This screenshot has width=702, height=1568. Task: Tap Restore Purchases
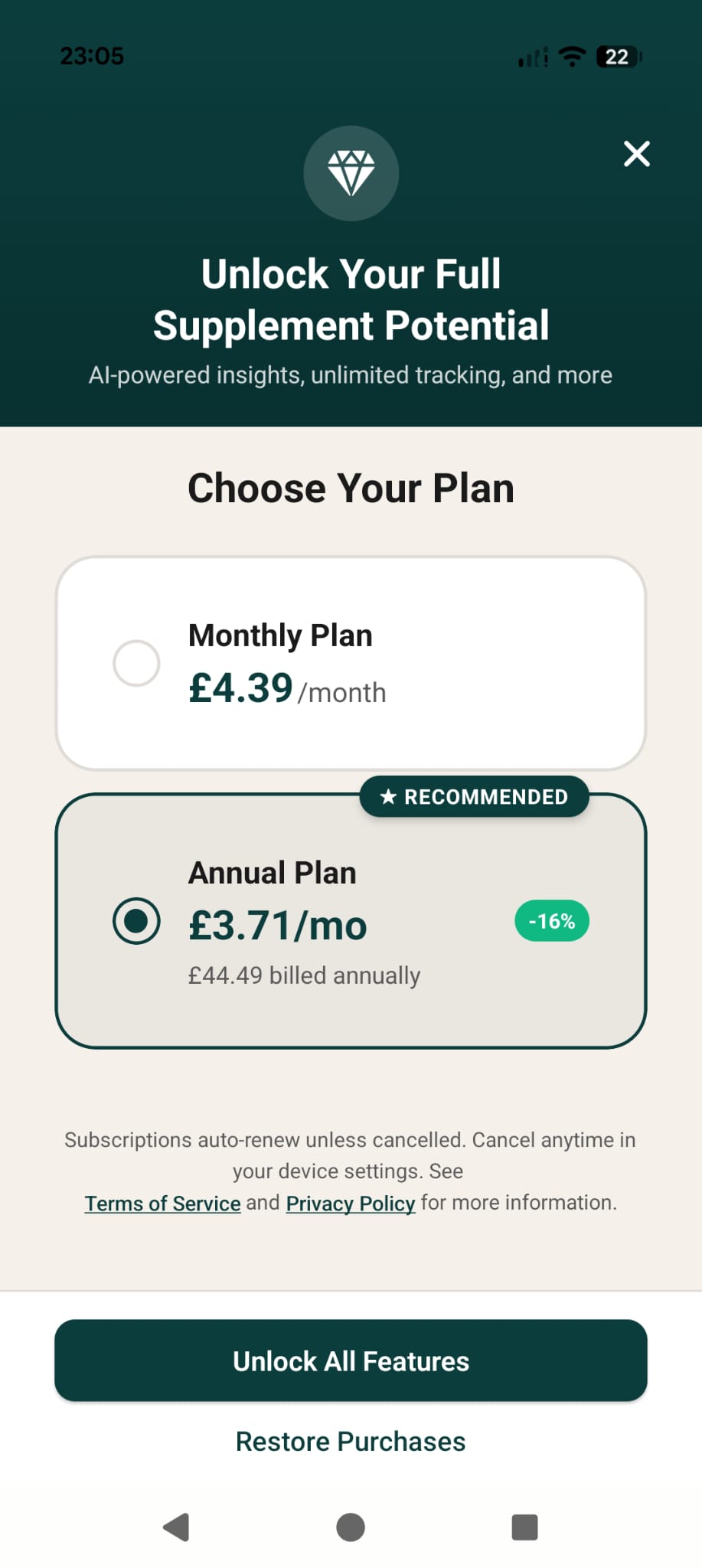point(351,1442)
